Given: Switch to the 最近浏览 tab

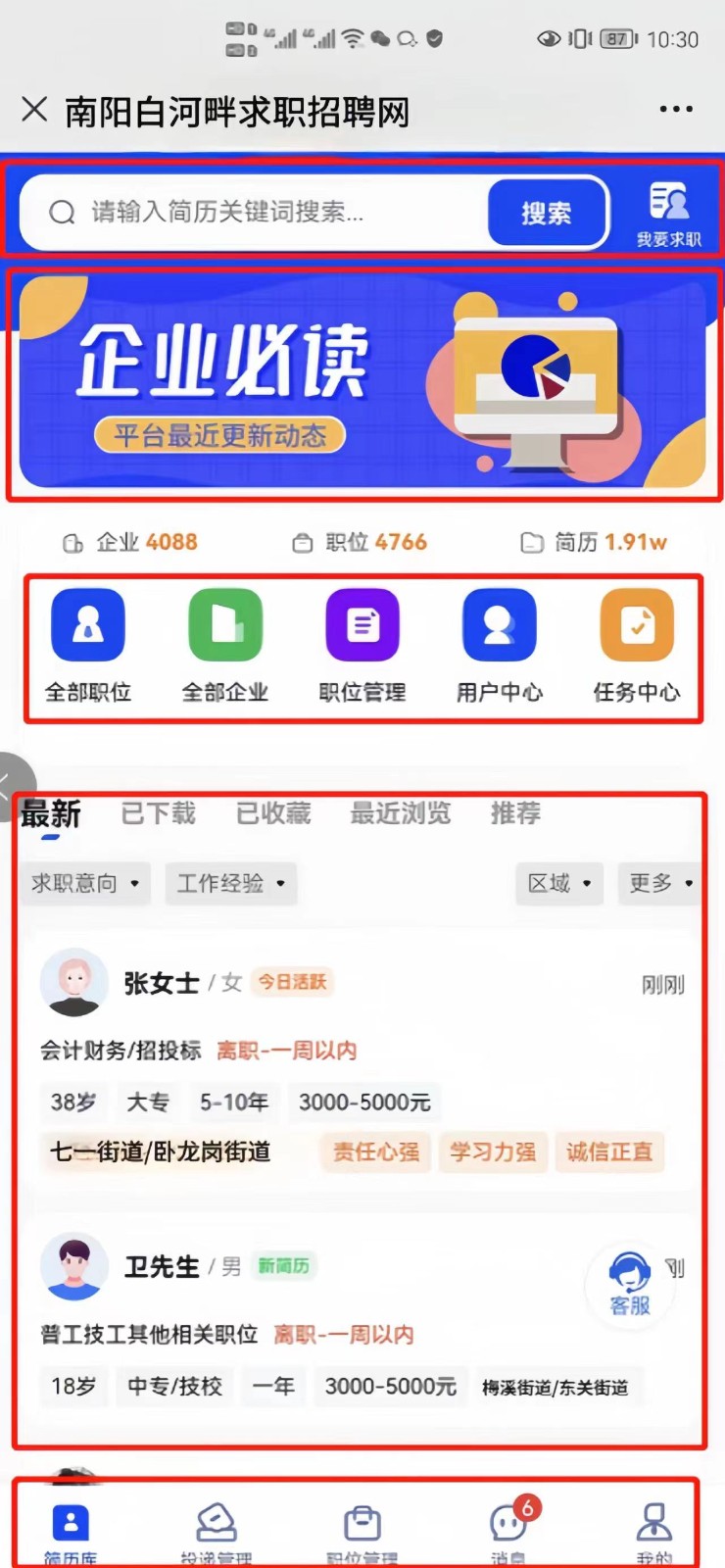Looking at the screenshot, I should pyautogui.click(x=401, y=813).
